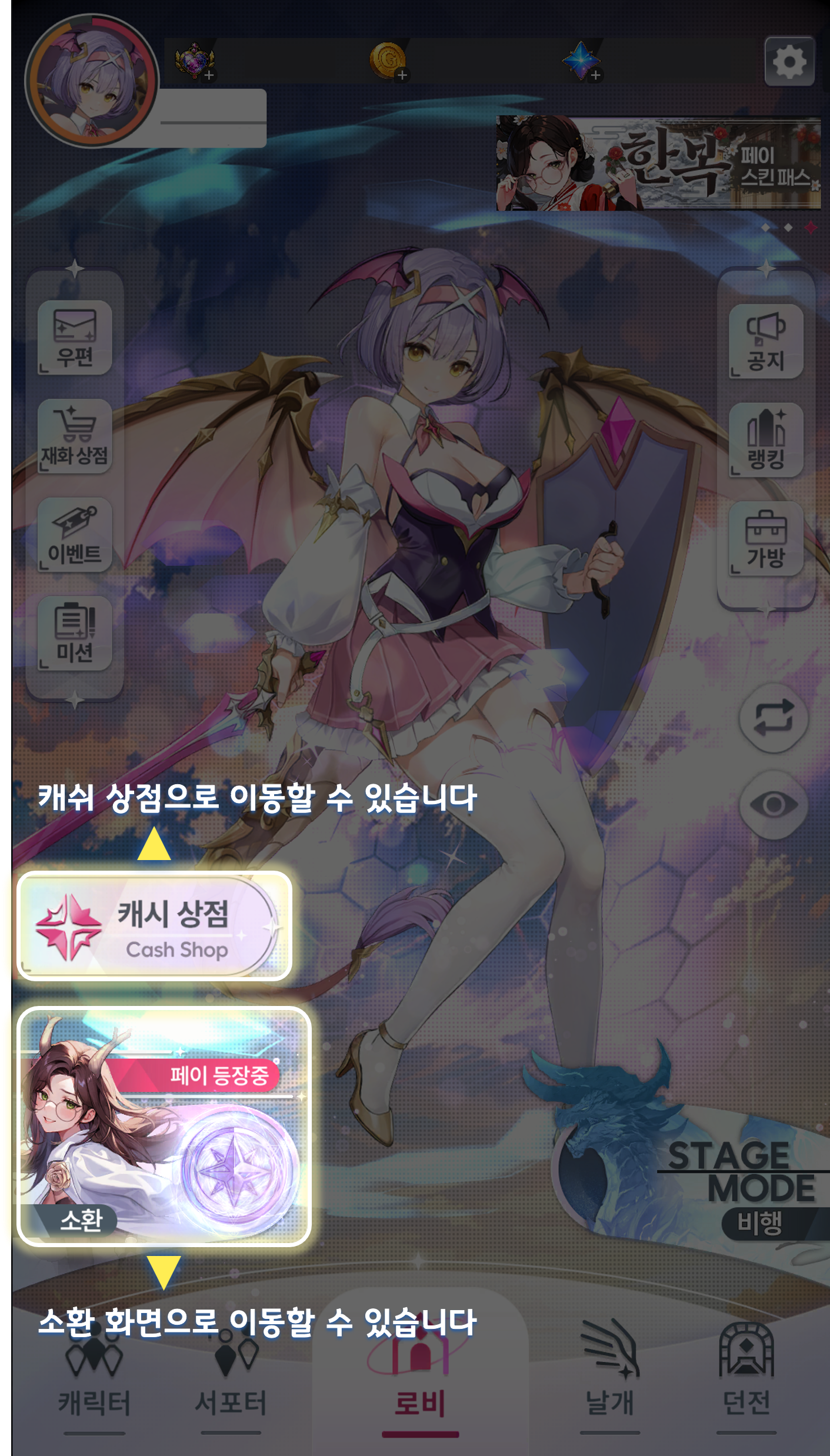Toggle UI visibility with the eye icon
Image resolution: width=830 pixels, height=1456 pixels.
(x=774, y=804)
